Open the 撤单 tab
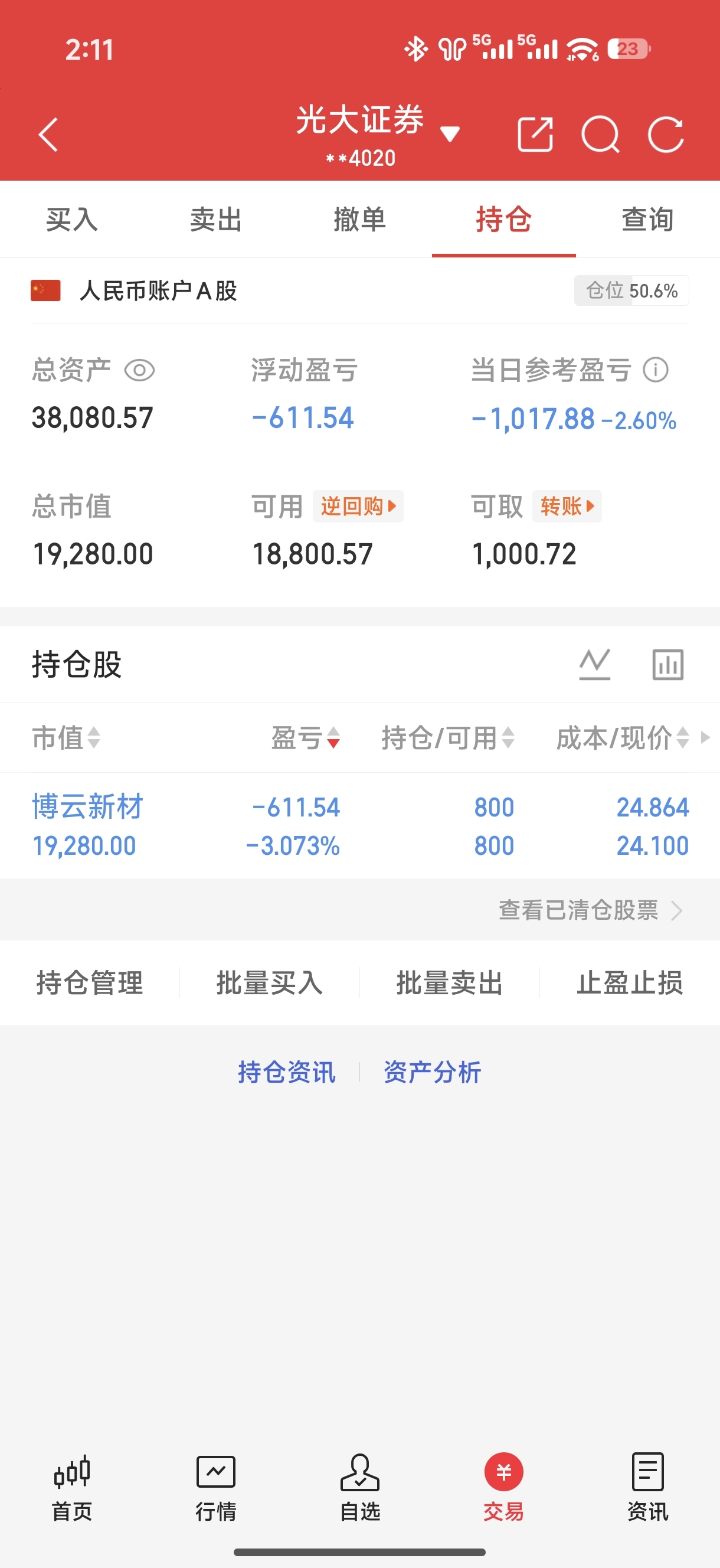 [359, 220]
